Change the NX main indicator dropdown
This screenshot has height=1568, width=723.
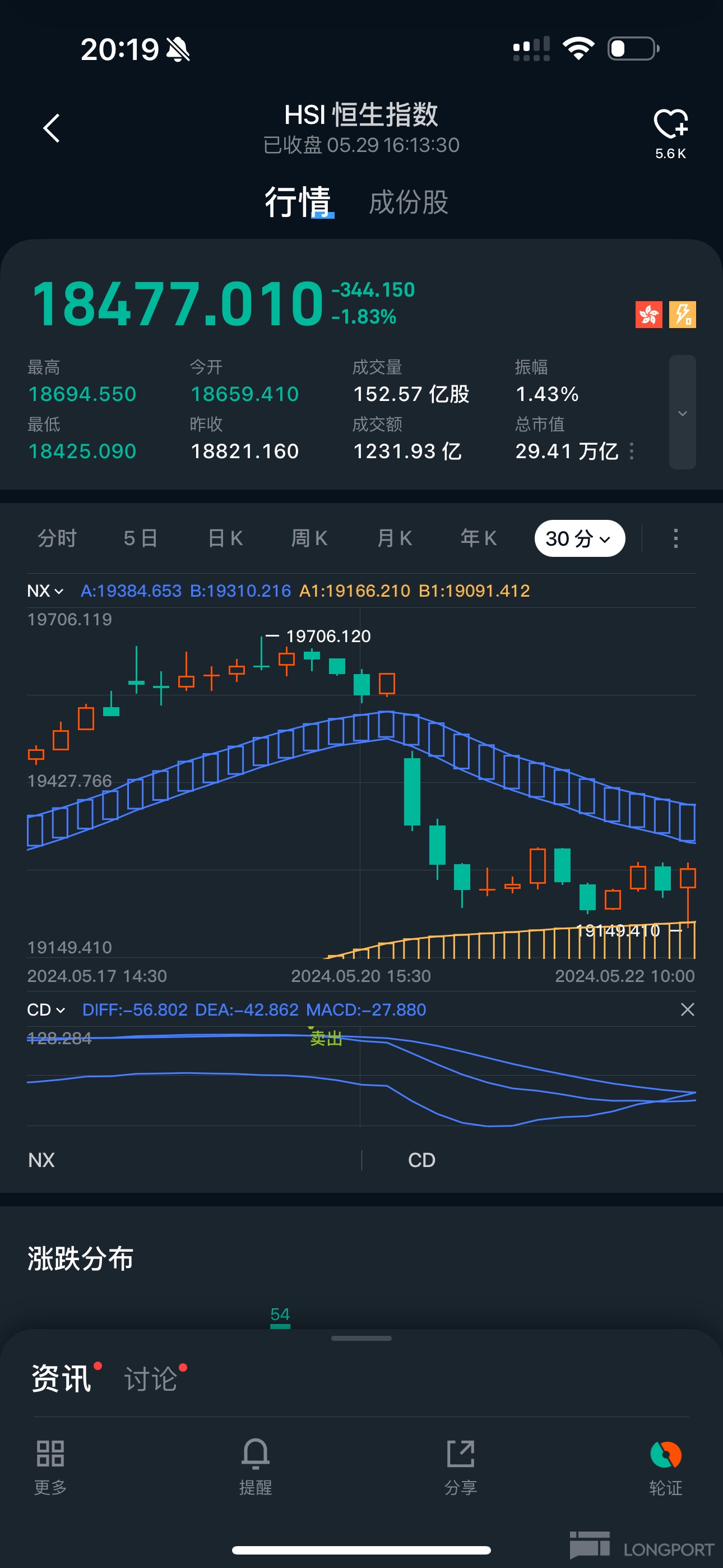click(45, 591)
